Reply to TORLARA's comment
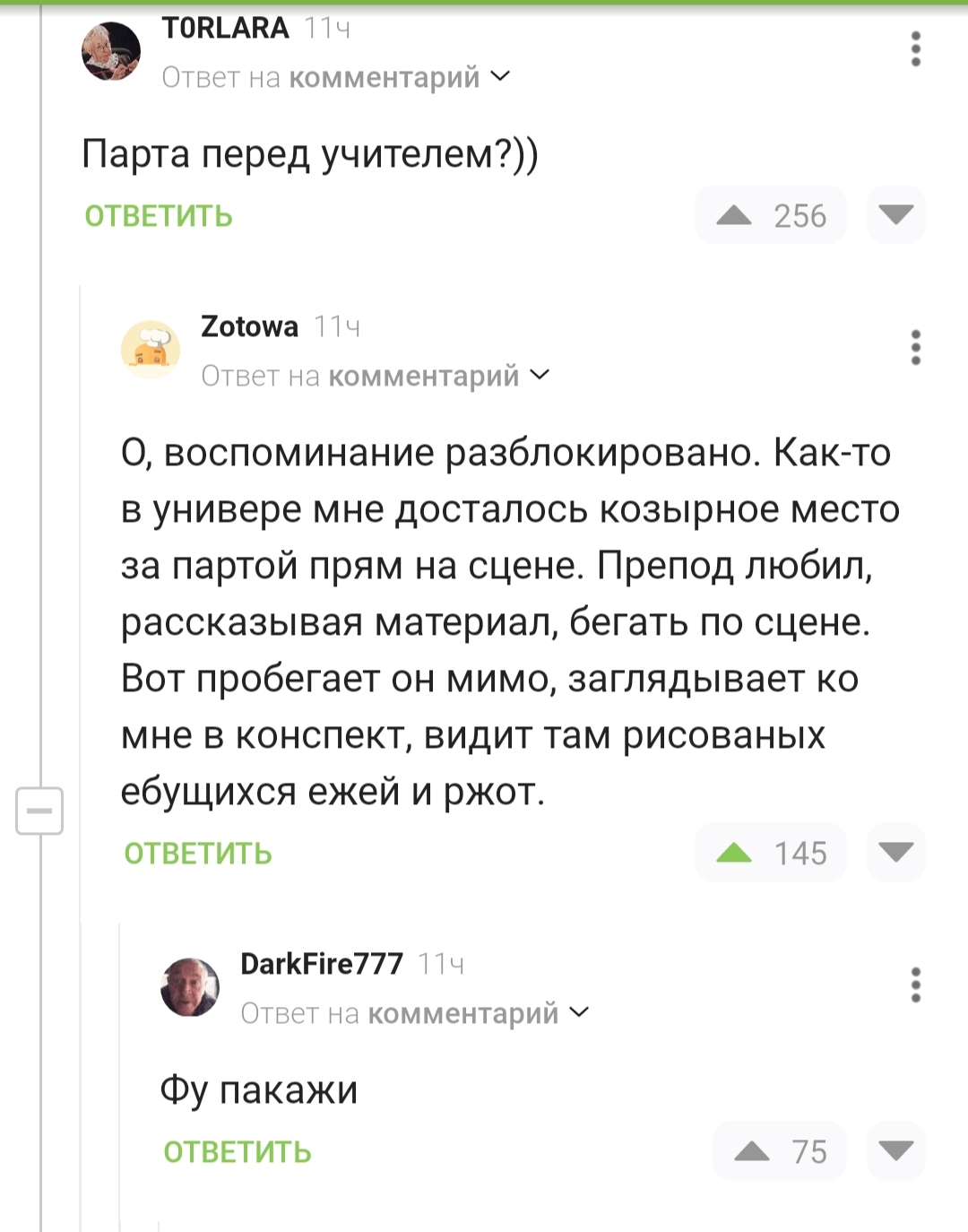 [159, 216]
